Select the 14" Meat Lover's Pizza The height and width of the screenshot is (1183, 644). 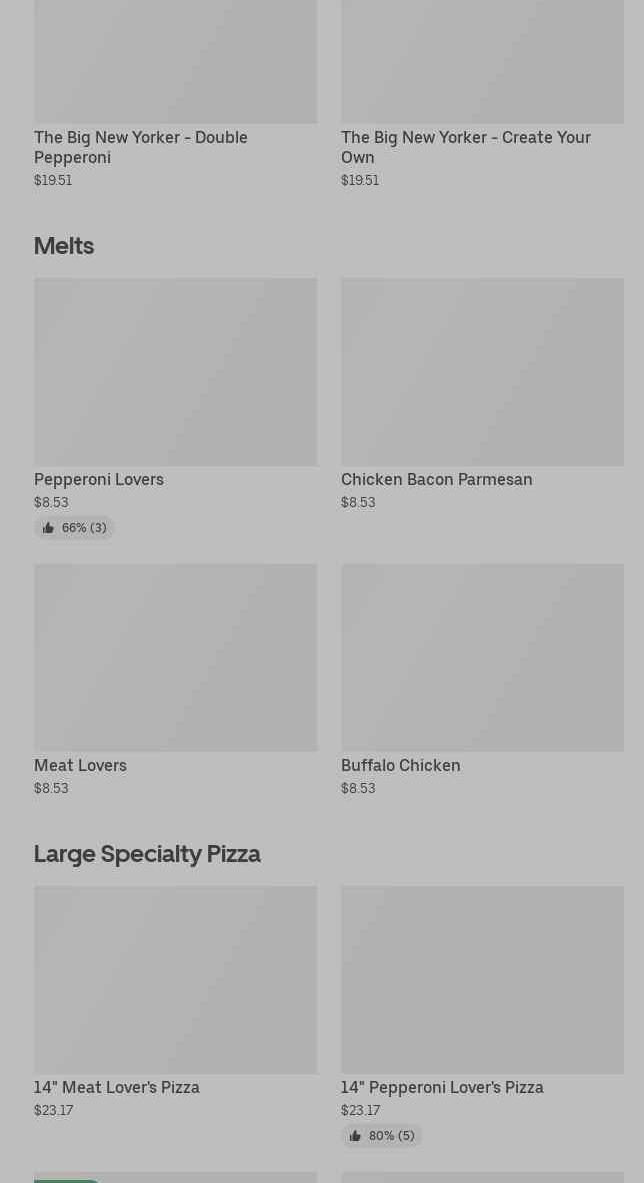(175, 1000)
